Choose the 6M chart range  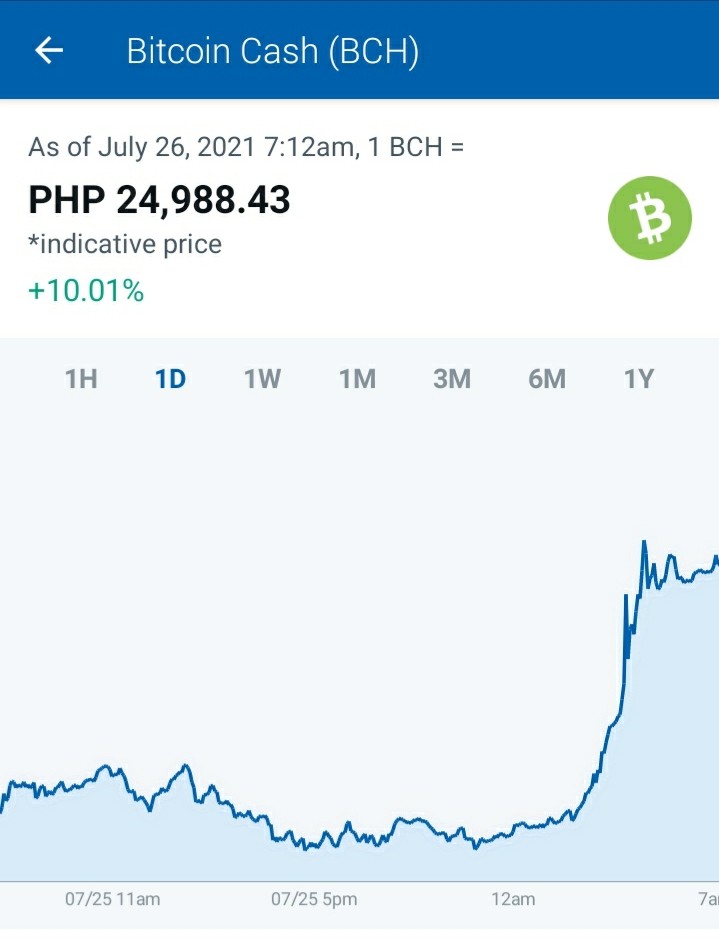tap(547, 379)
